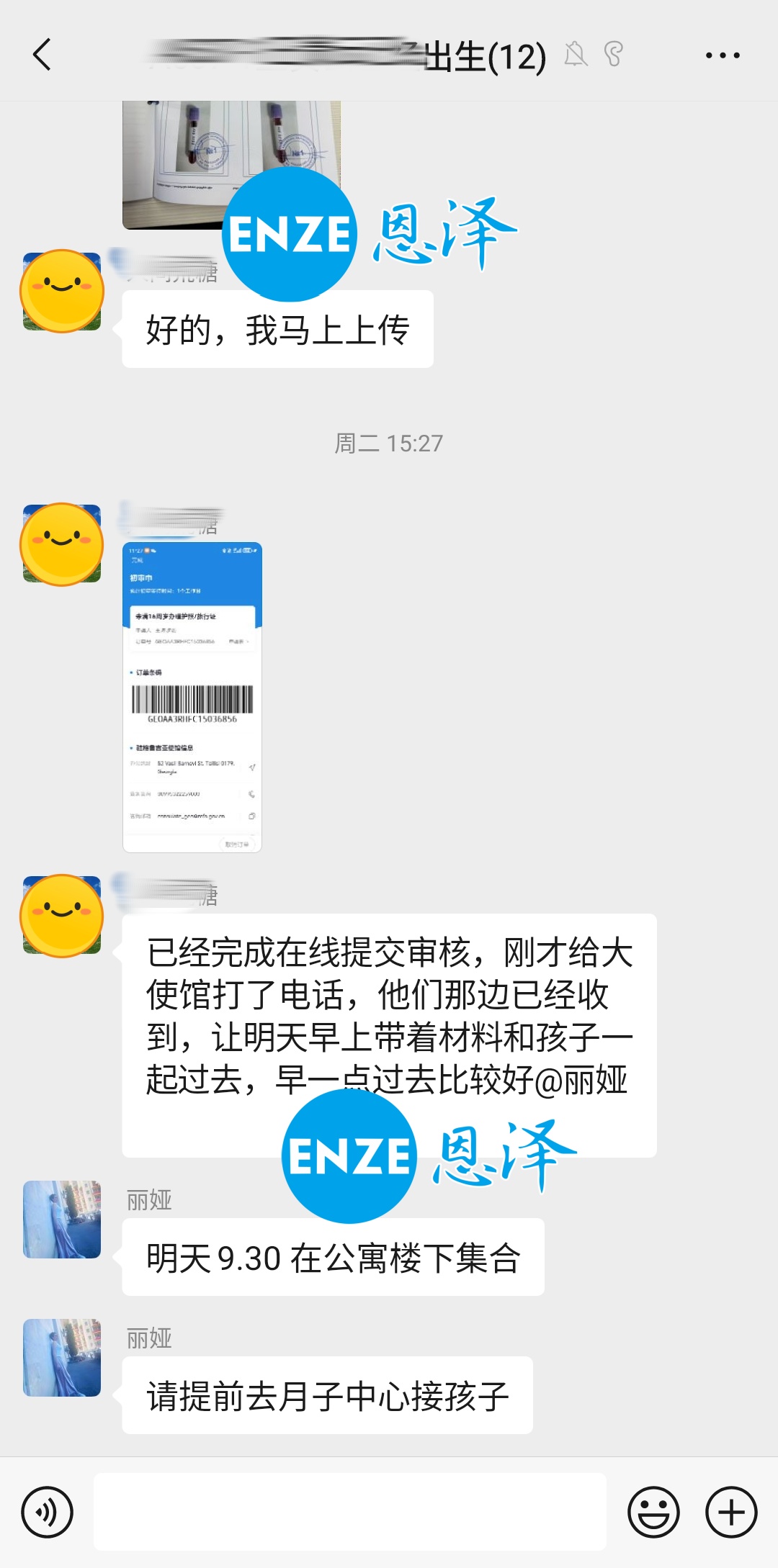This screenshot has width=778, height=1568.
Task: Tap the plus icon to attach content
Action: point(730,1506)
